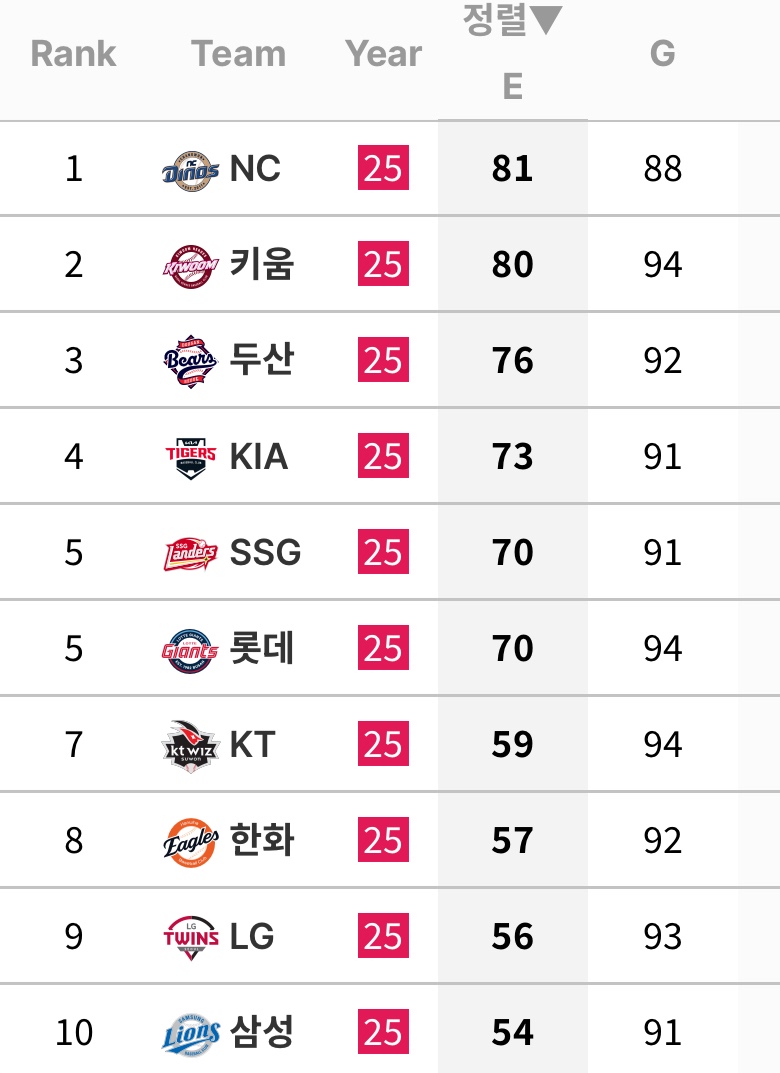Image resolution: width=780 pixels, height=1073 pixels.
Task: Open the 한화 Eagles team page
Action: pos(261,840)
